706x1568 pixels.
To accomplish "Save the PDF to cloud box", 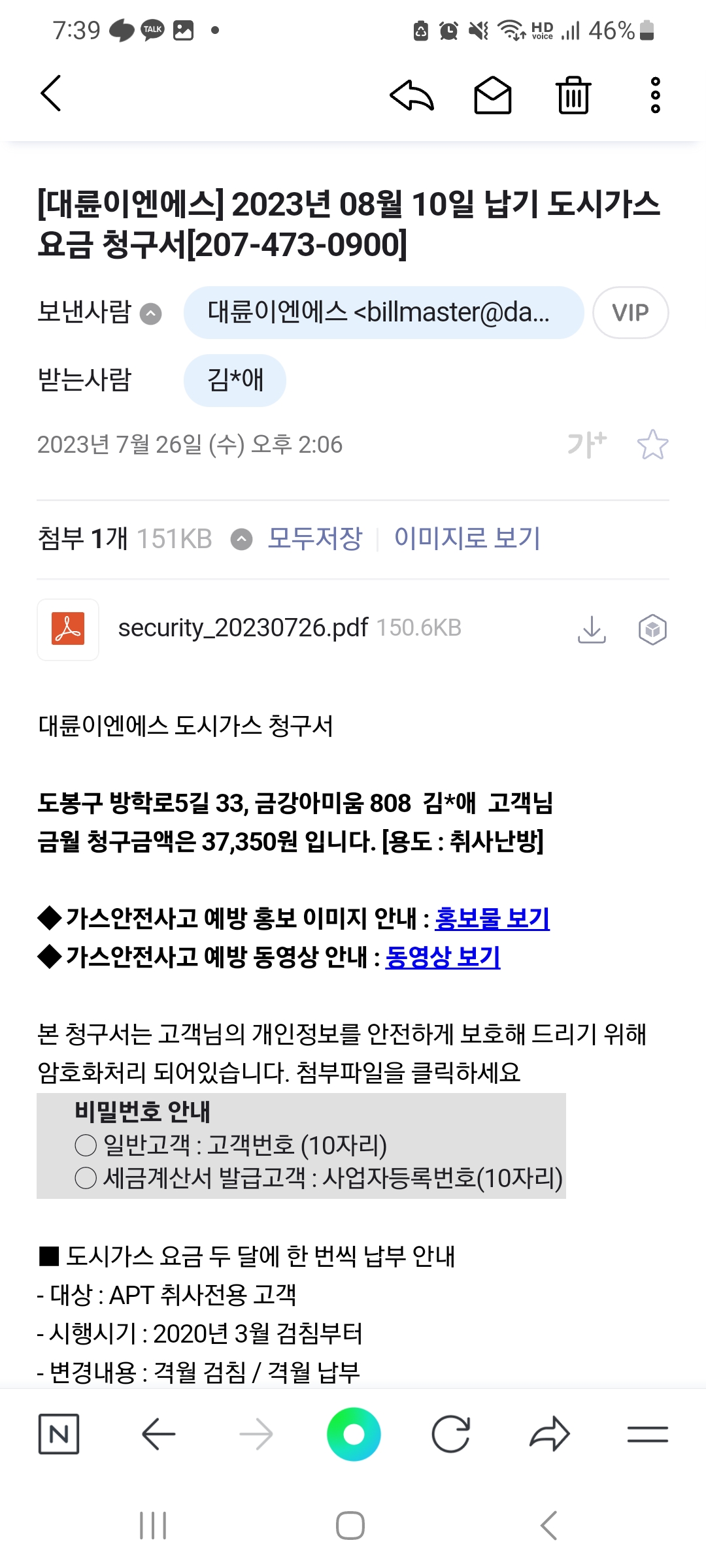I will pos(652,630).
